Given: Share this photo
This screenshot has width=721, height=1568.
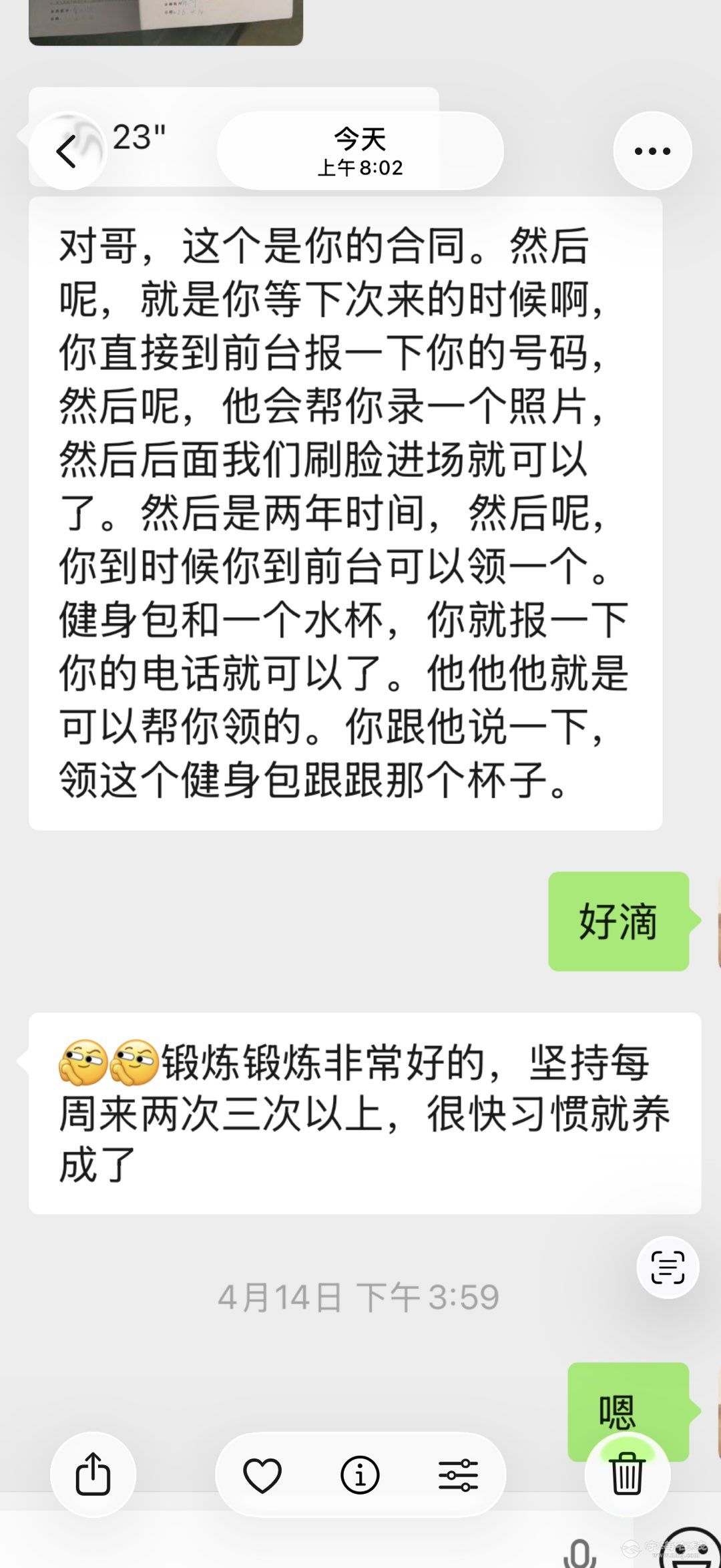Looking at the screenshot, I should [93, 1475].
